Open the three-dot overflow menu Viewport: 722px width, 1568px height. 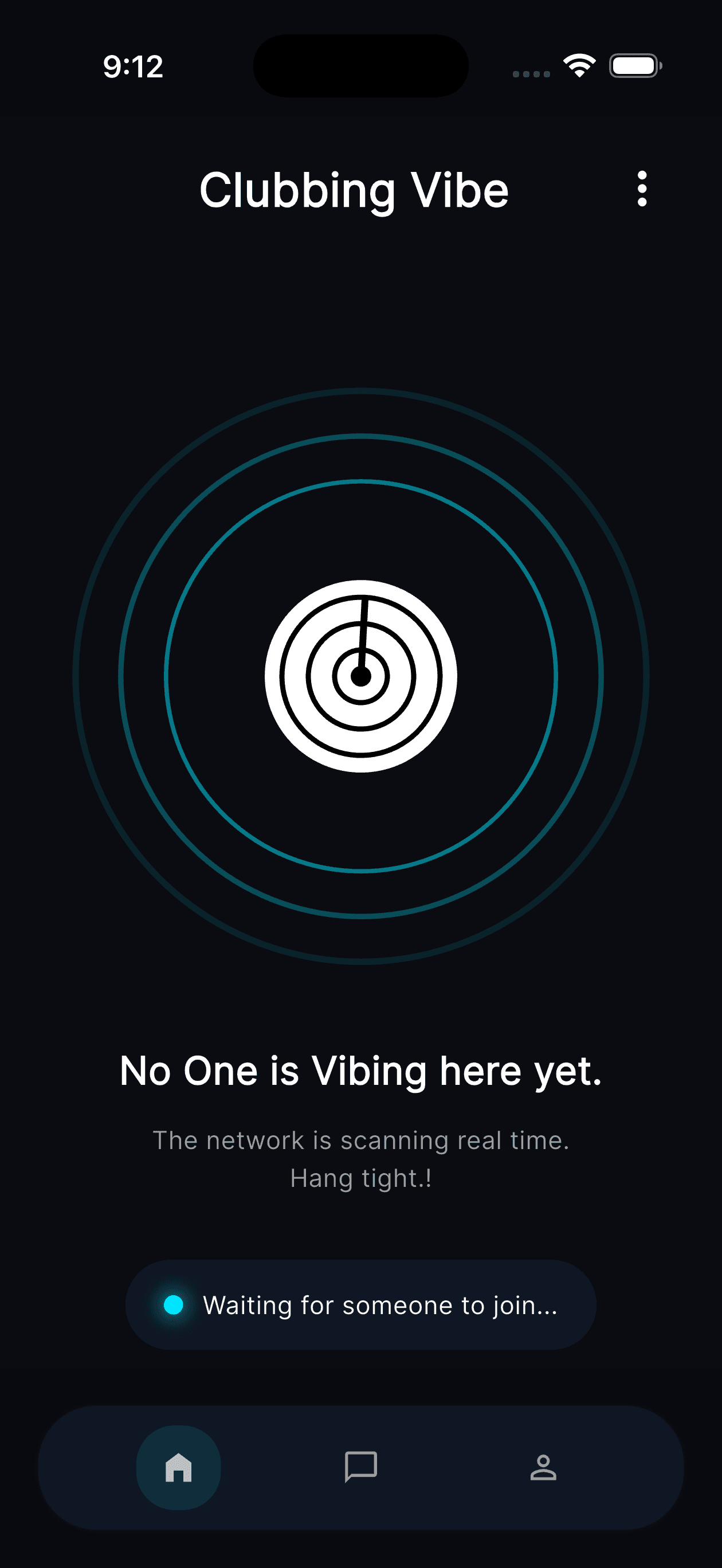pyautogui.click(x=642, y=189)
